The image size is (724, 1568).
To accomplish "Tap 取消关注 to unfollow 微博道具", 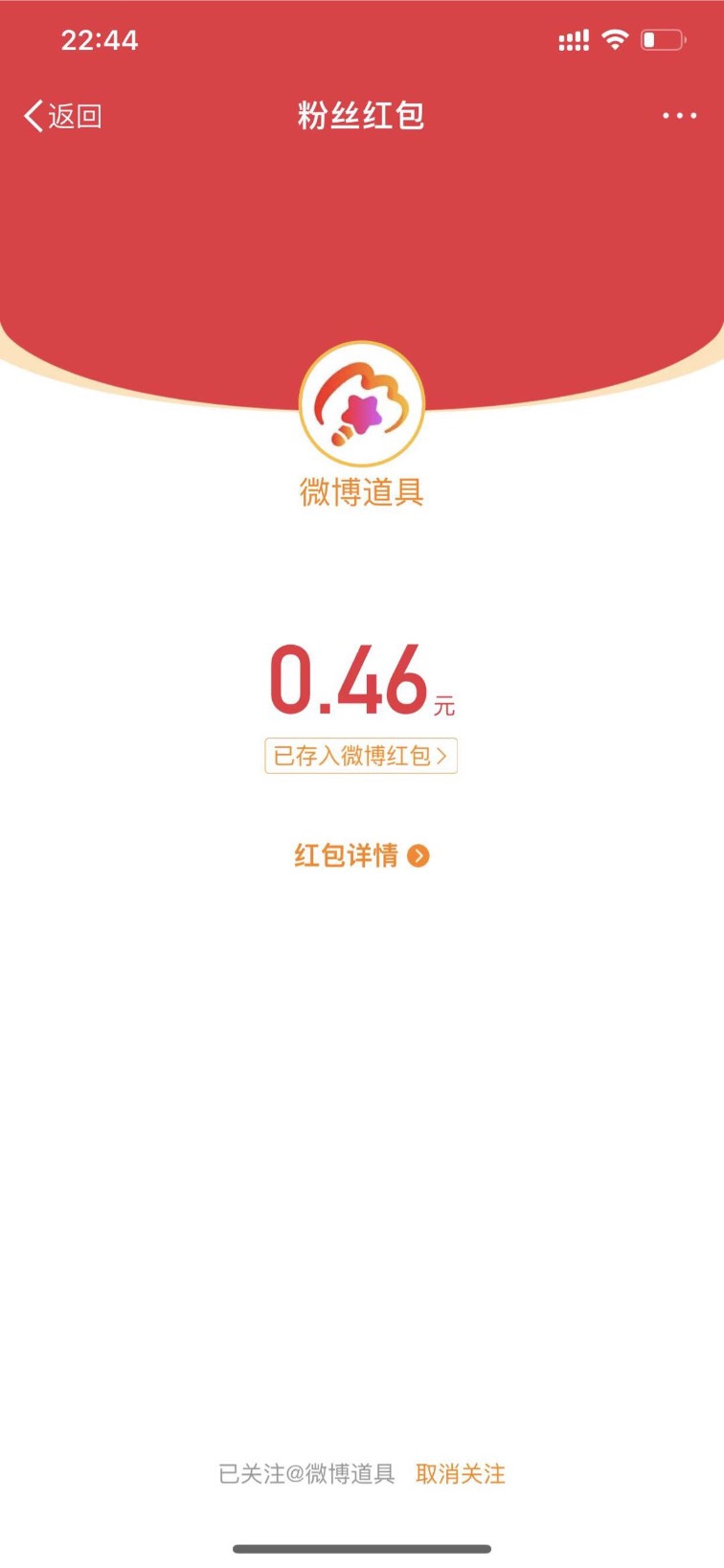I will click(460, 1474).
